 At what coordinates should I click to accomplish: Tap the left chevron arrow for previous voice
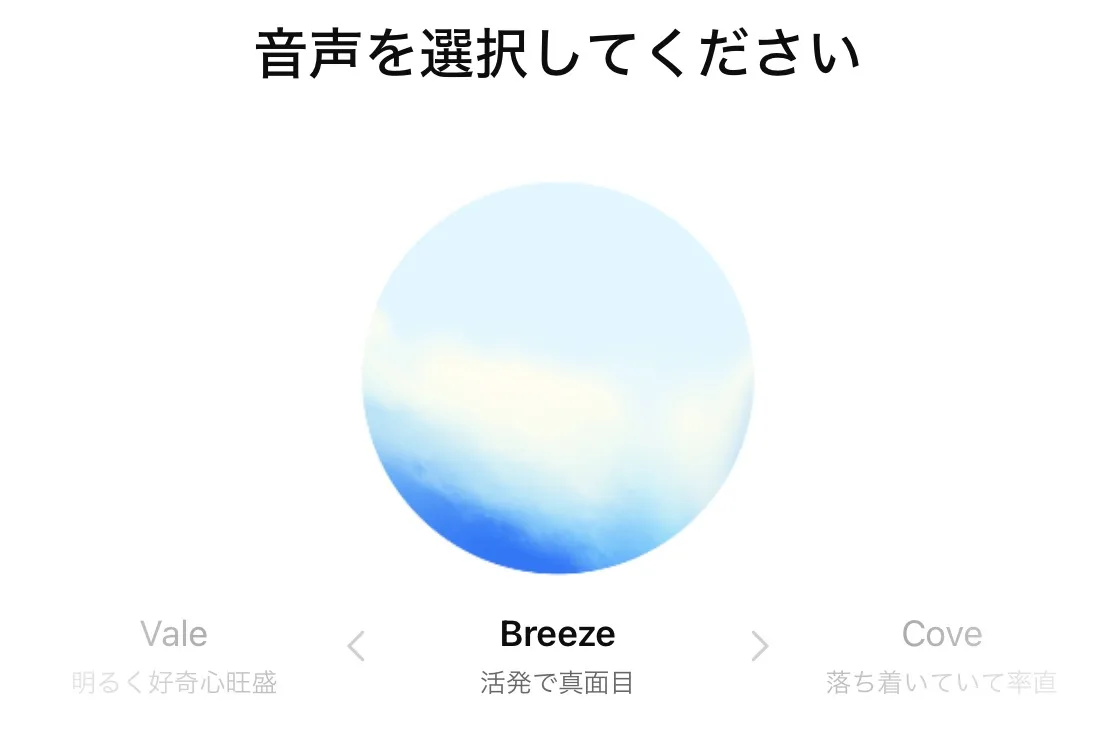coord(356,646)
